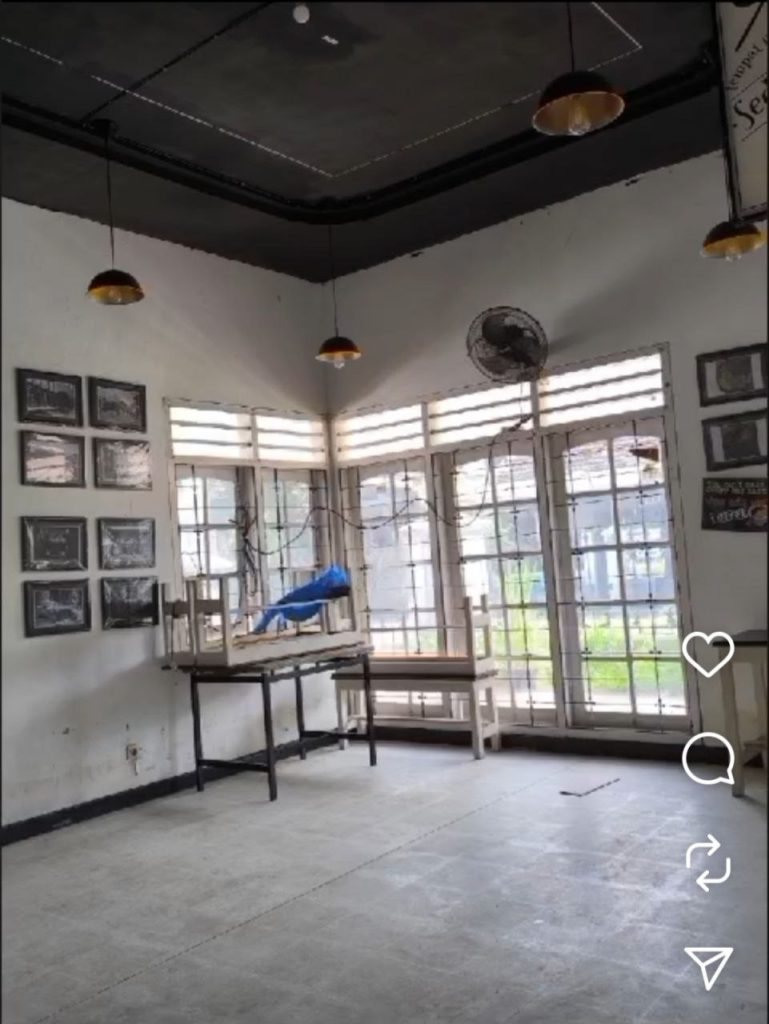
Task: Like this video with the heart icon
Action: (708, 653)
